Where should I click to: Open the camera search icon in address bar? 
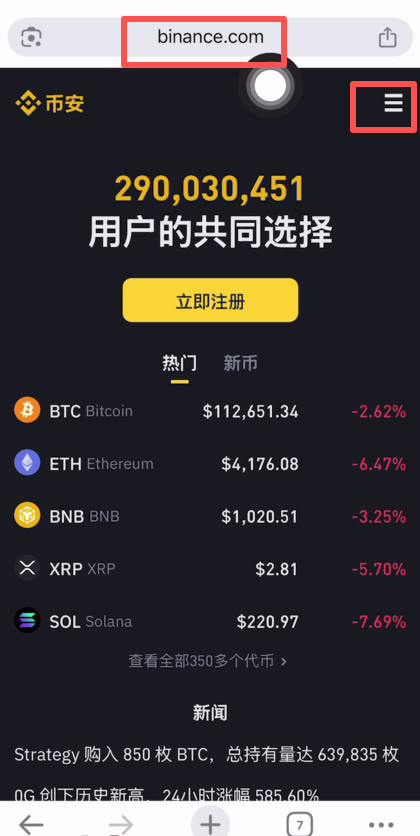coord(31,37)
